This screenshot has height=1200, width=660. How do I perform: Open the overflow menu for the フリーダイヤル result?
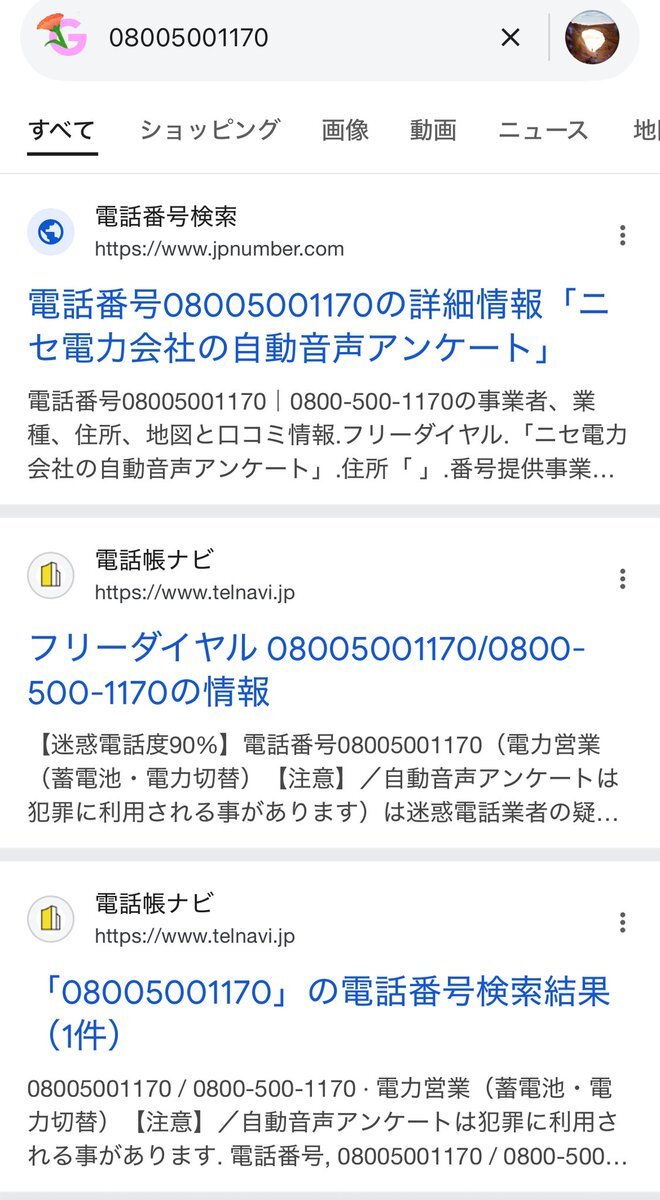pyautogui.click(x=623, y=578)
